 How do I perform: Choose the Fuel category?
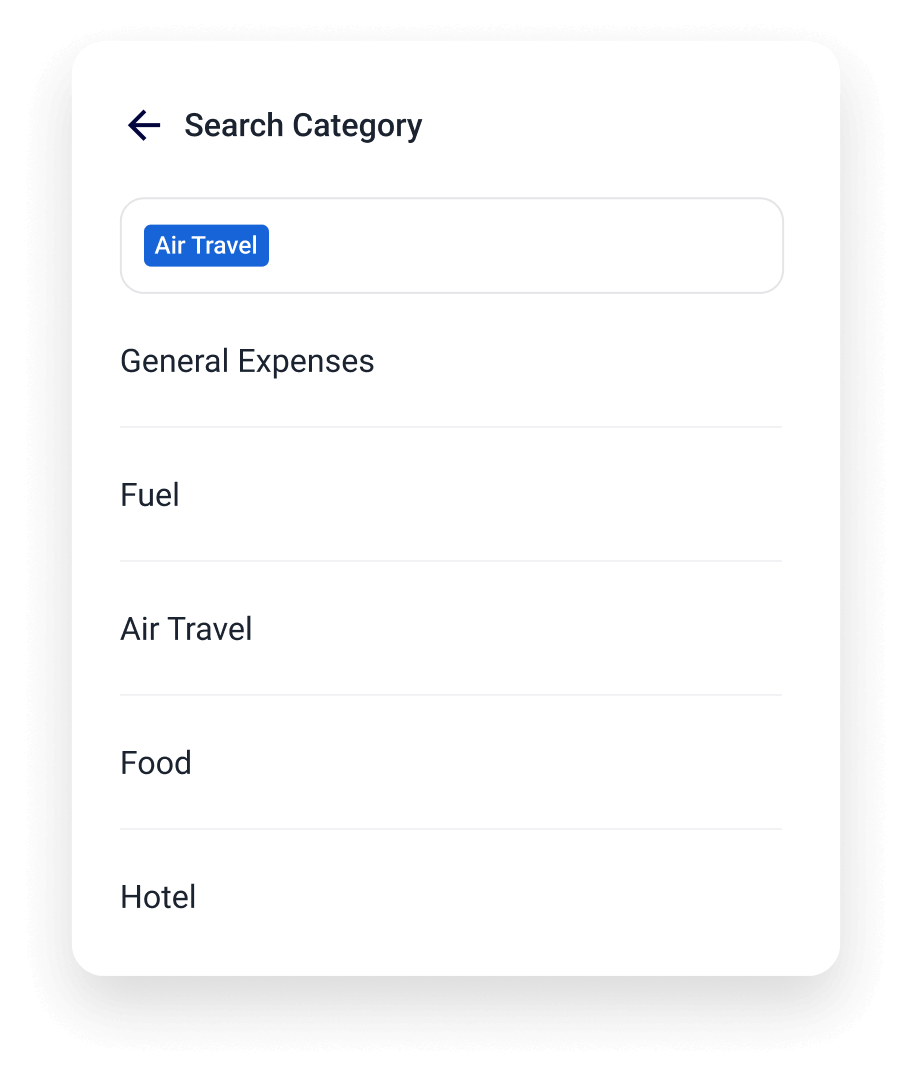pos(150,494)
